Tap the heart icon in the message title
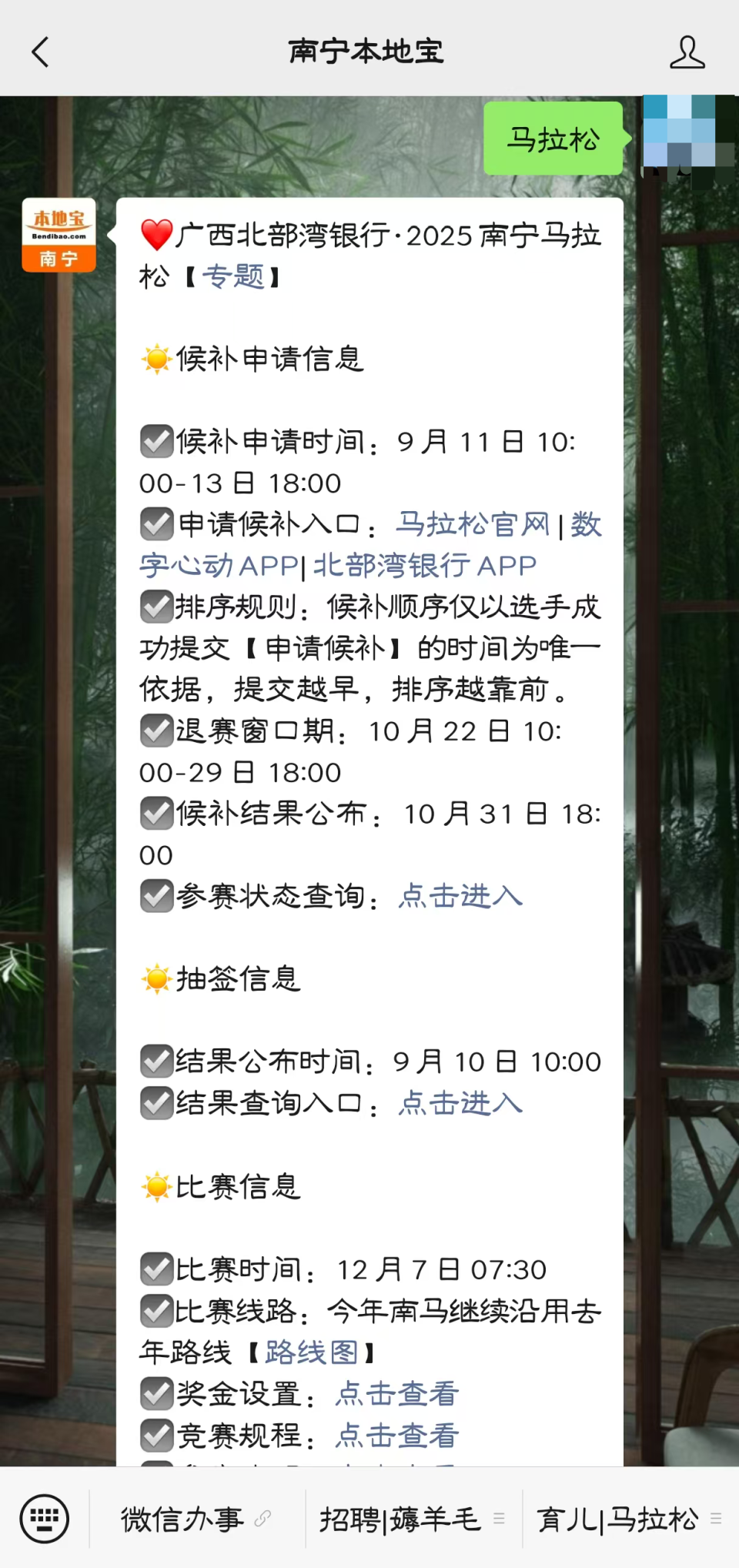This screenshot has height=1568, width=739. [x=156, y=236]
